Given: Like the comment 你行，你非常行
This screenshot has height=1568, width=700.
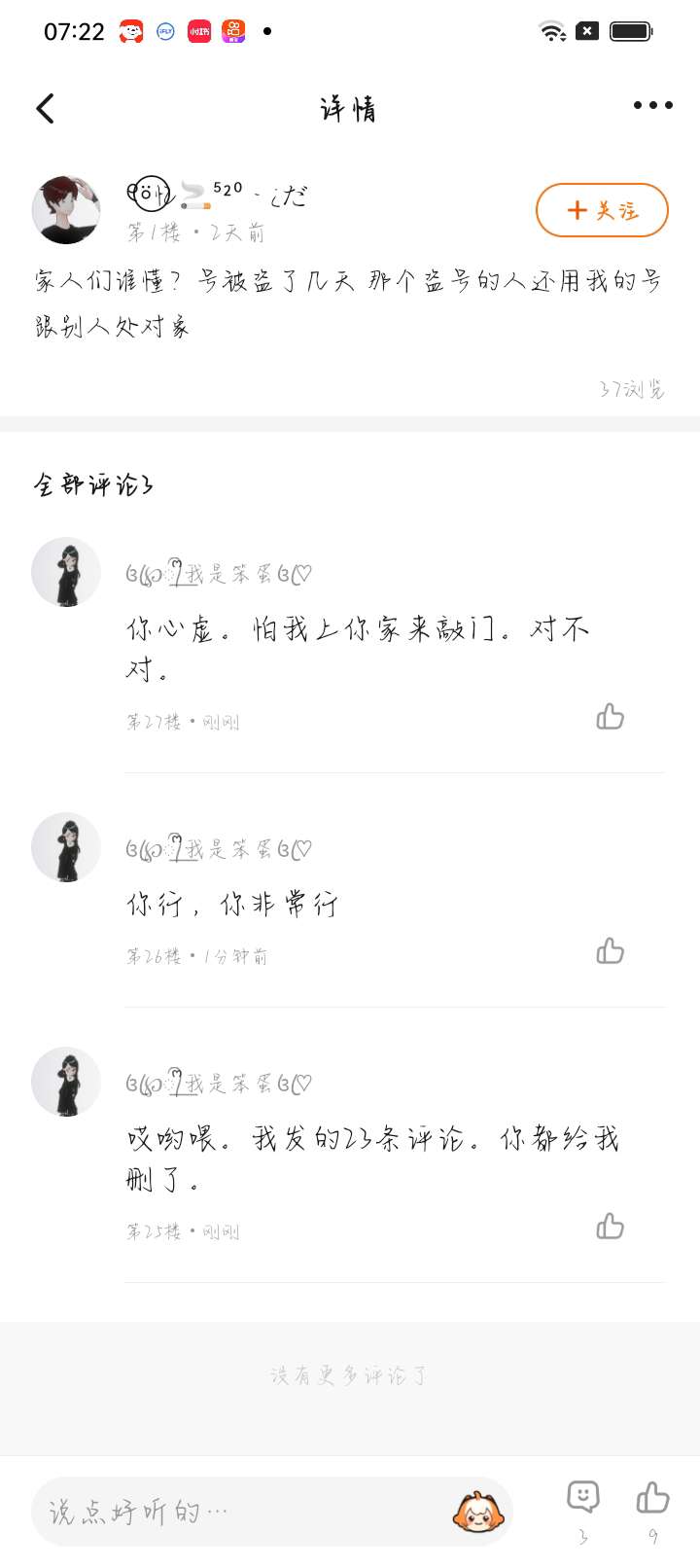Looking at the screenshot, I should click(x=611, y=951).
